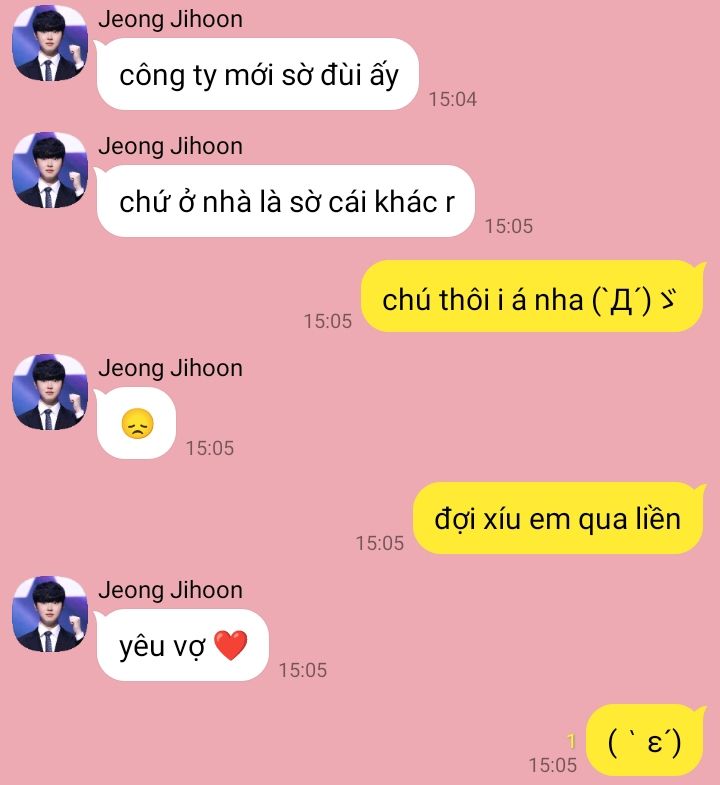Viewport: 720px width, 785px height.
Task: View Jeong Jihoon's profile from "yêu vợ" message avatar
Action: coord(50,614)
